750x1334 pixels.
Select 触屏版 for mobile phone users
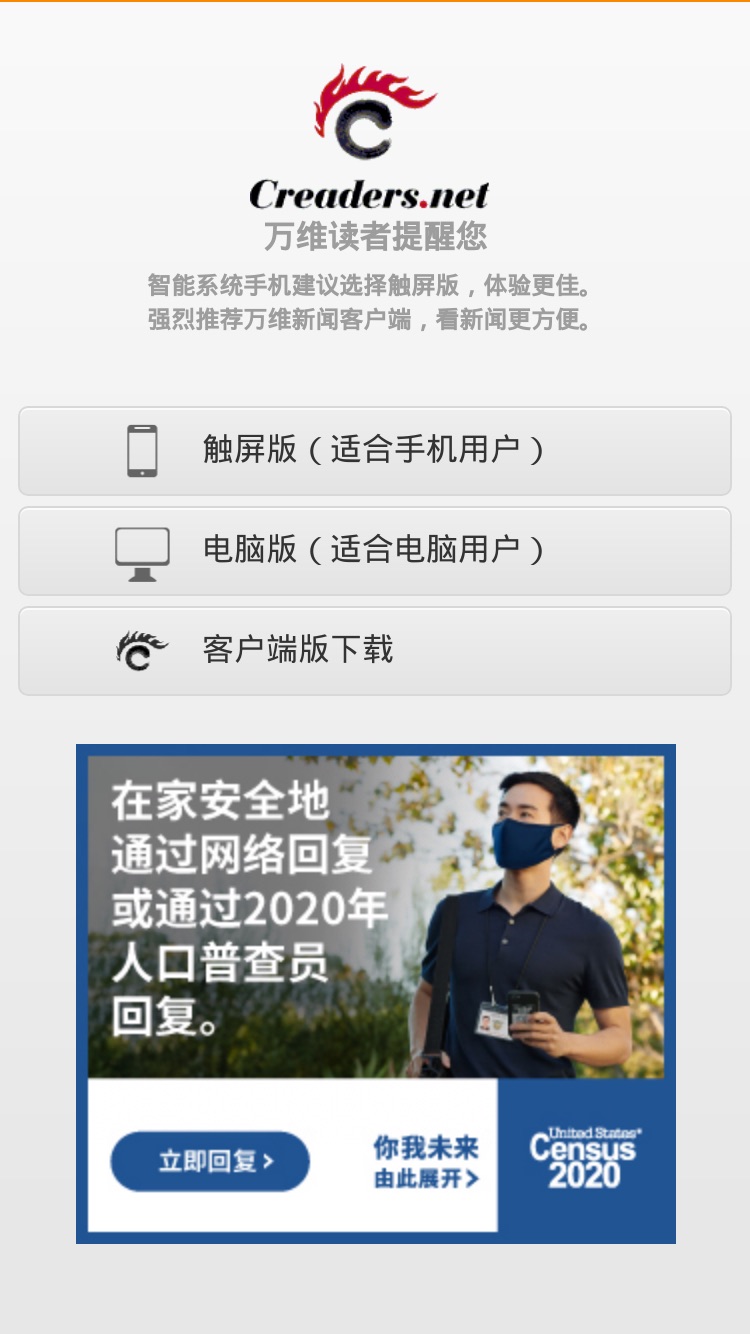(x=375, y=451)
